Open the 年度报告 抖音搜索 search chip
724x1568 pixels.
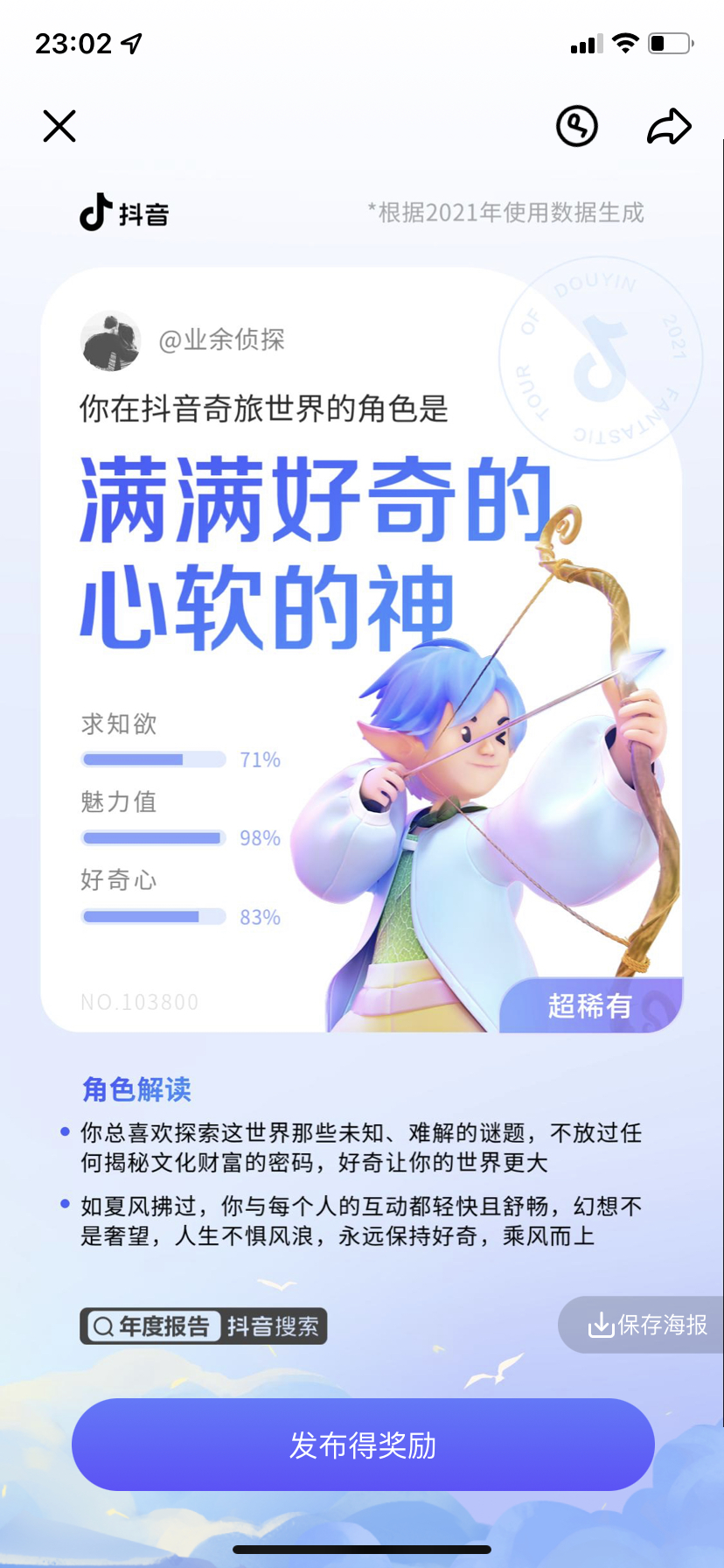pos(203,1326)
